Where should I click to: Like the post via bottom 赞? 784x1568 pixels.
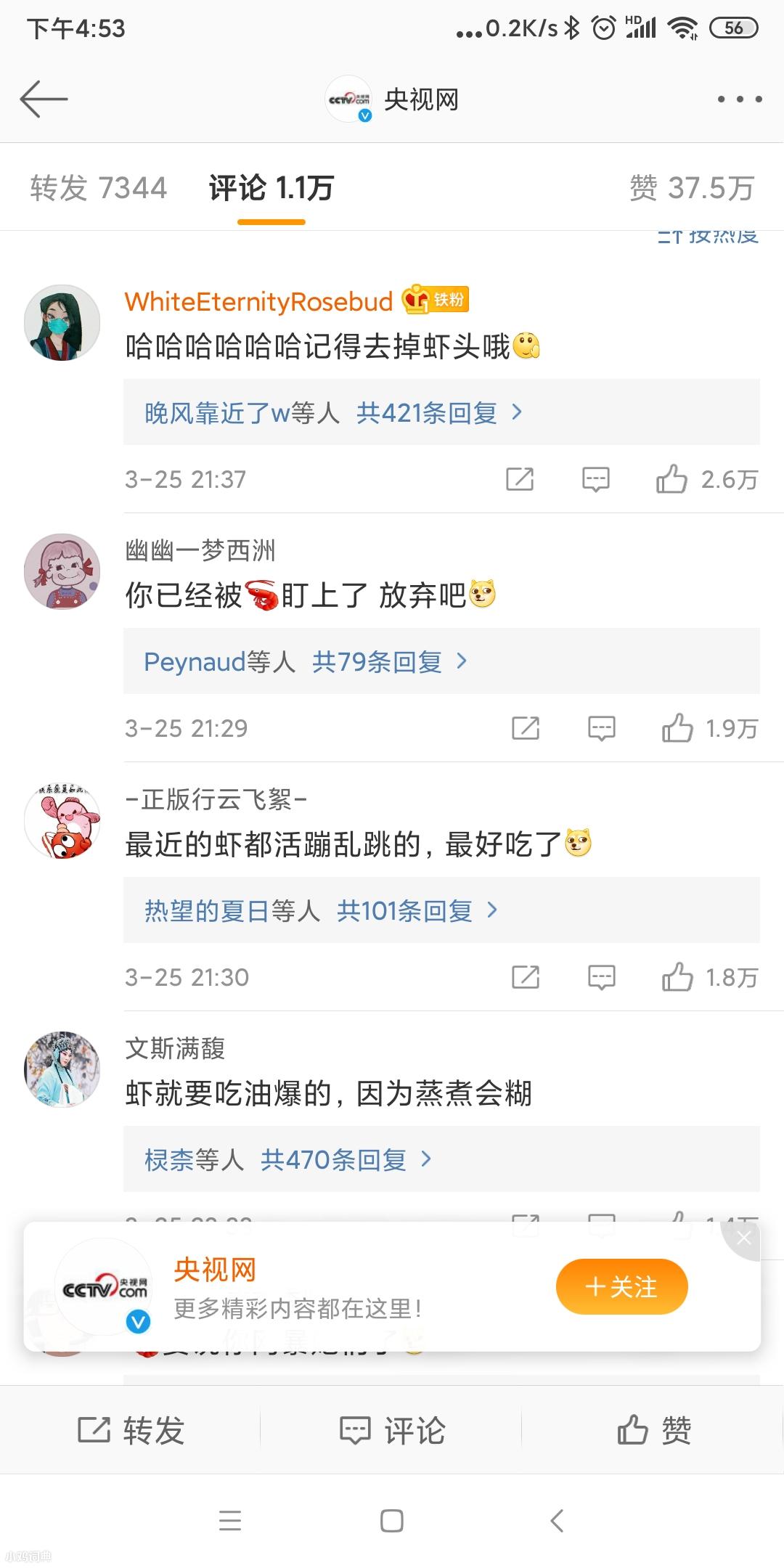653,1431
